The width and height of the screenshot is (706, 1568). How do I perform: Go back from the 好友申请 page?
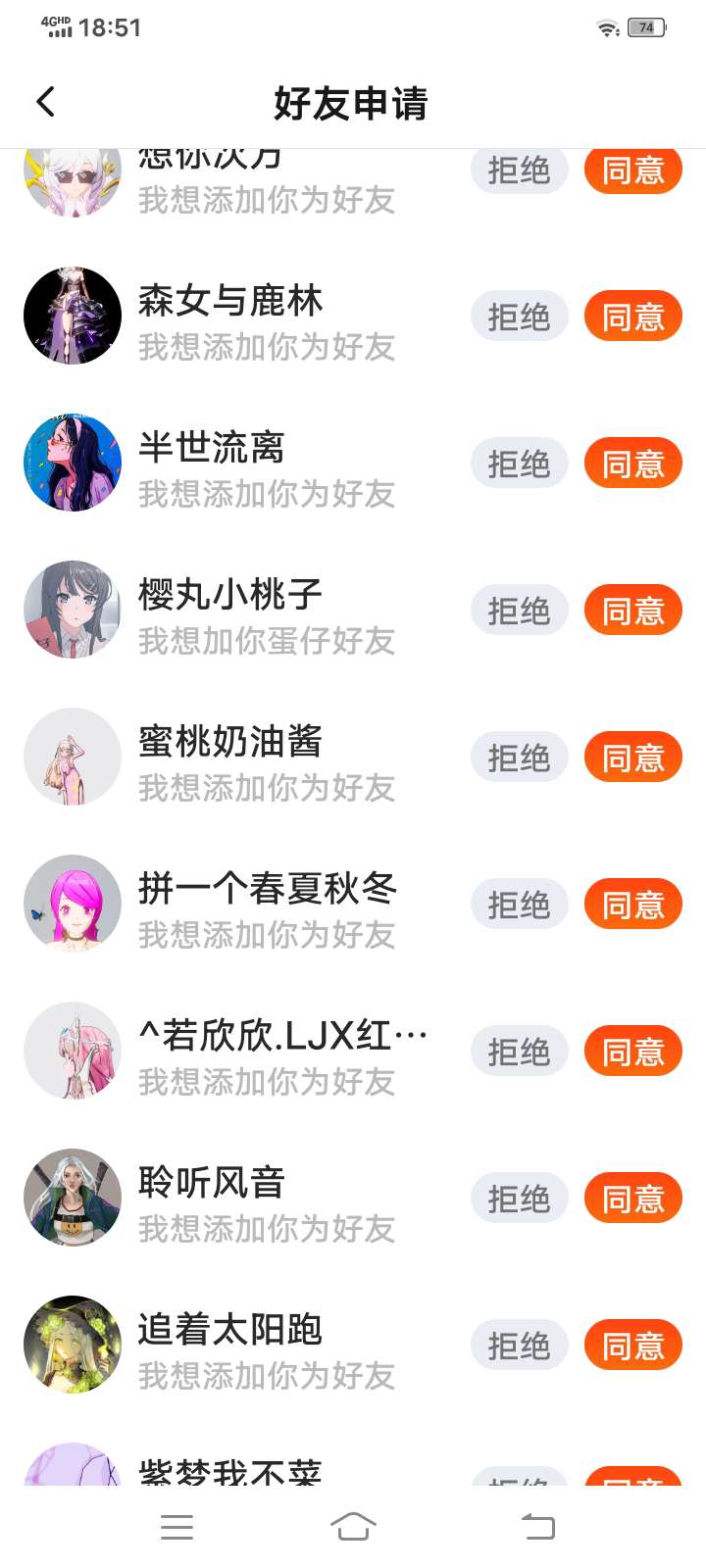[x=46, y=102]
